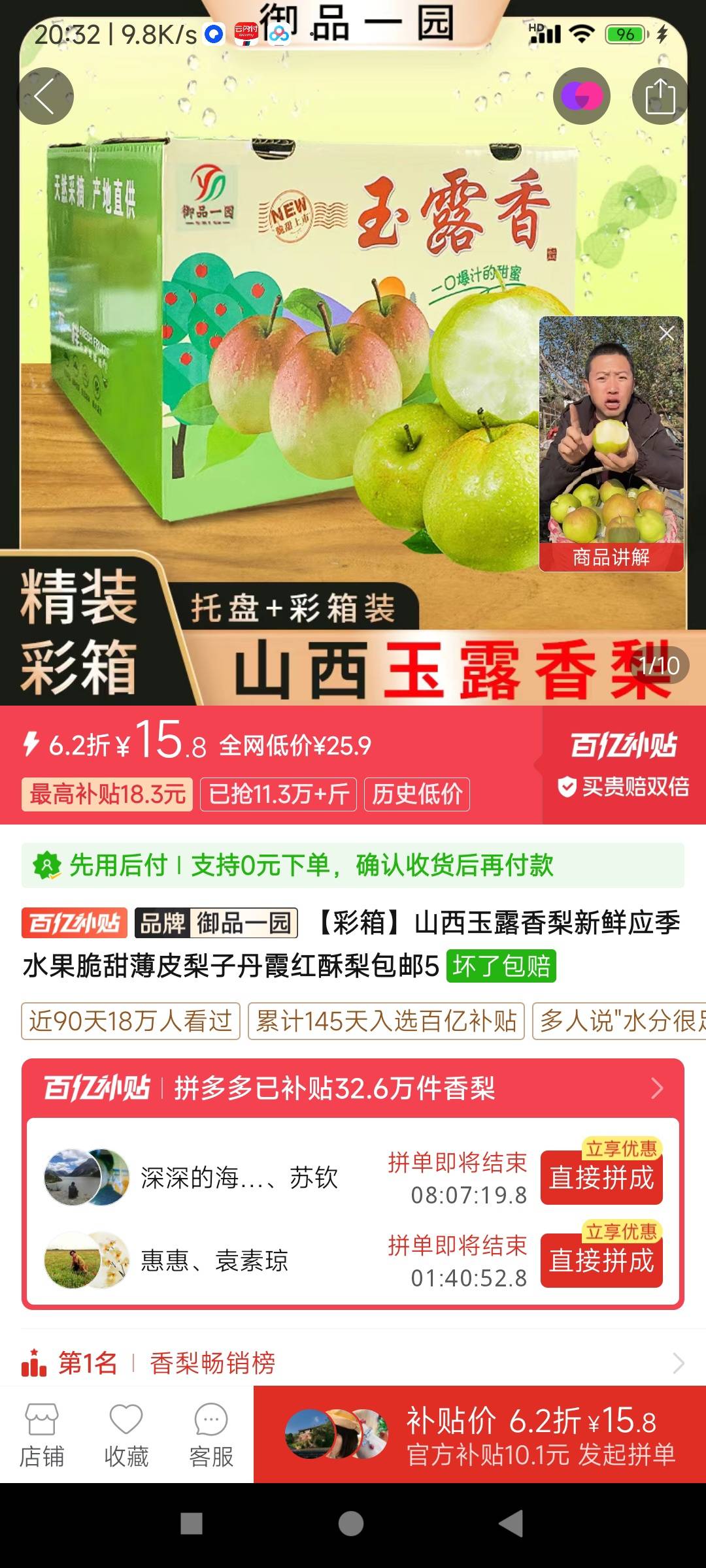Tap the system back button

(x=511, y=1524)
